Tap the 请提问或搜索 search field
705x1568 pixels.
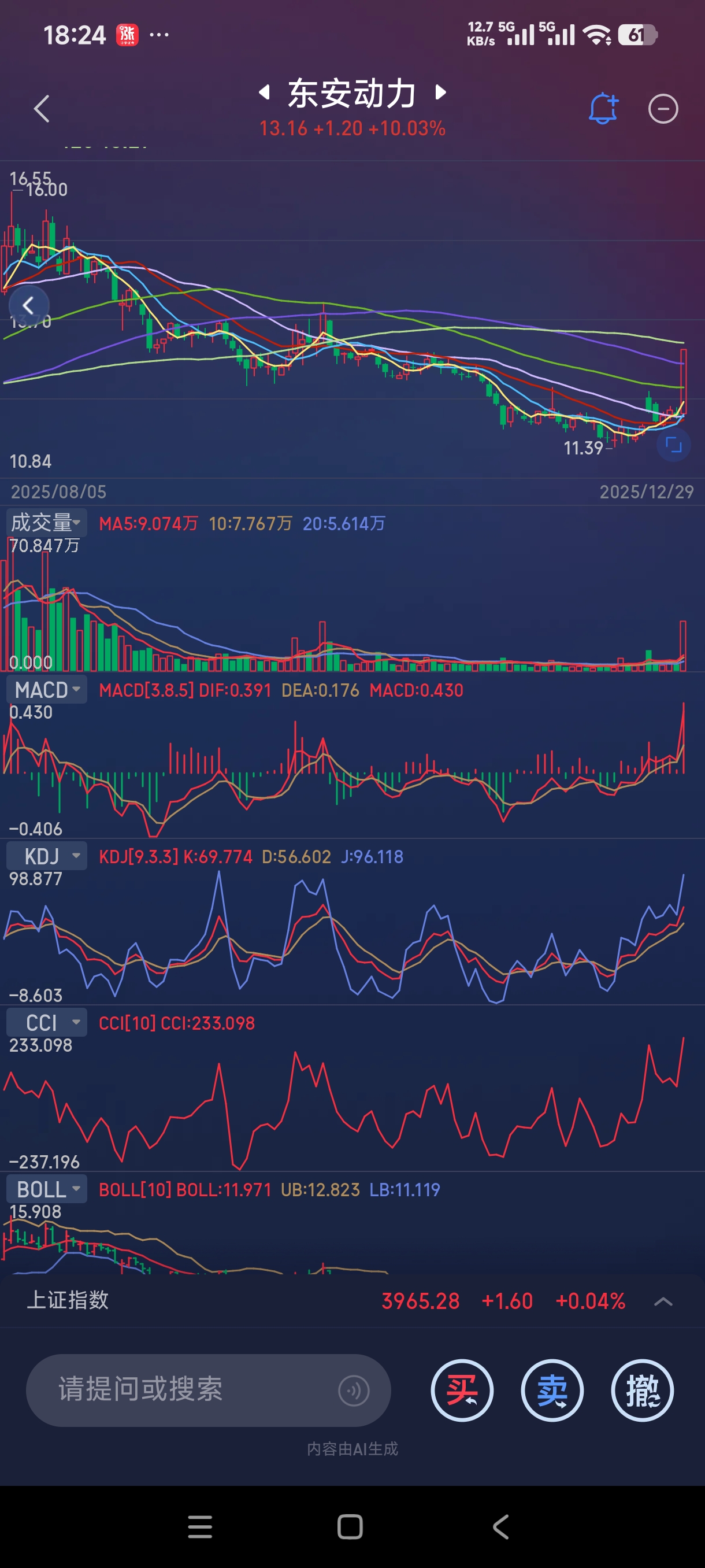coord(183,1390)
